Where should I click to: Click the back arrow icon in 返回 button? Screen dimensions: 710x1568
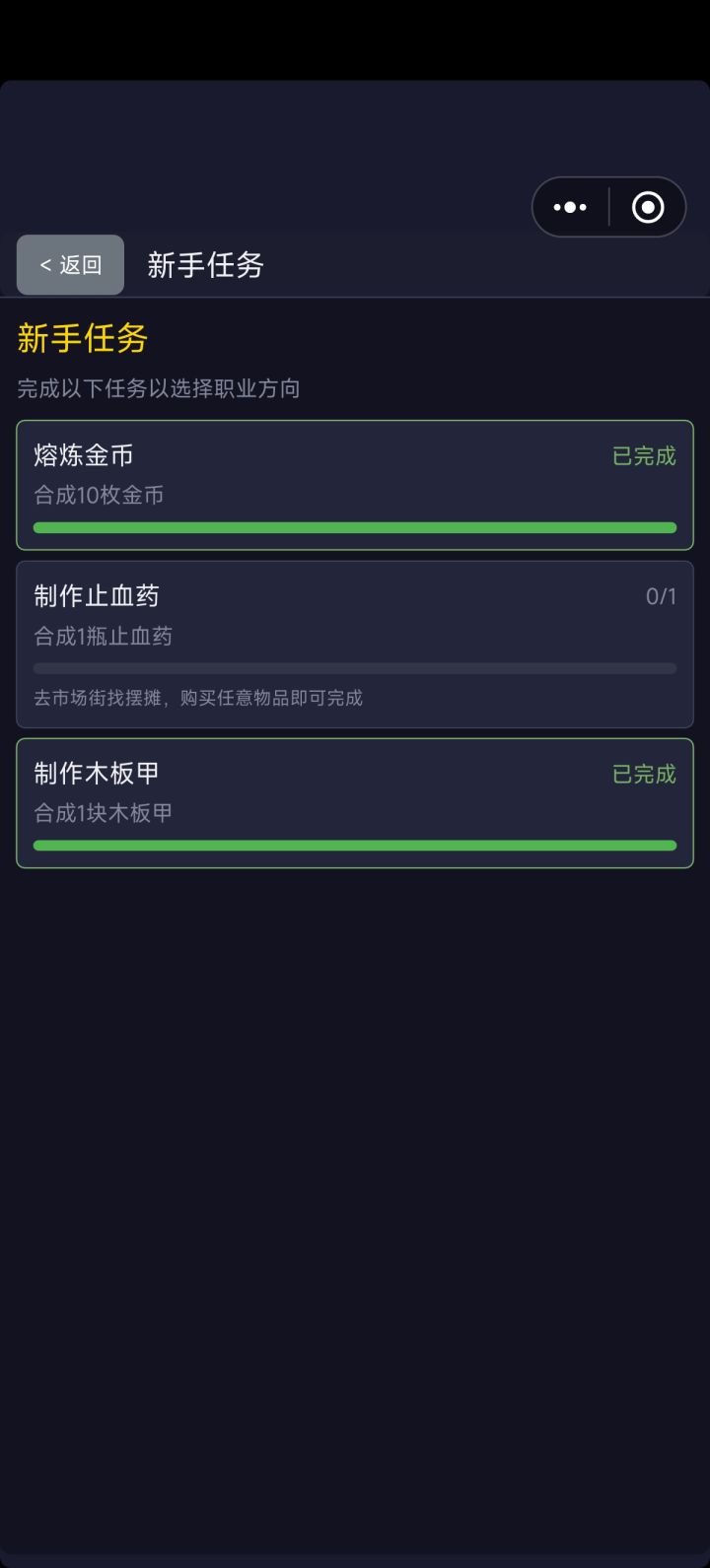point(43,264)
